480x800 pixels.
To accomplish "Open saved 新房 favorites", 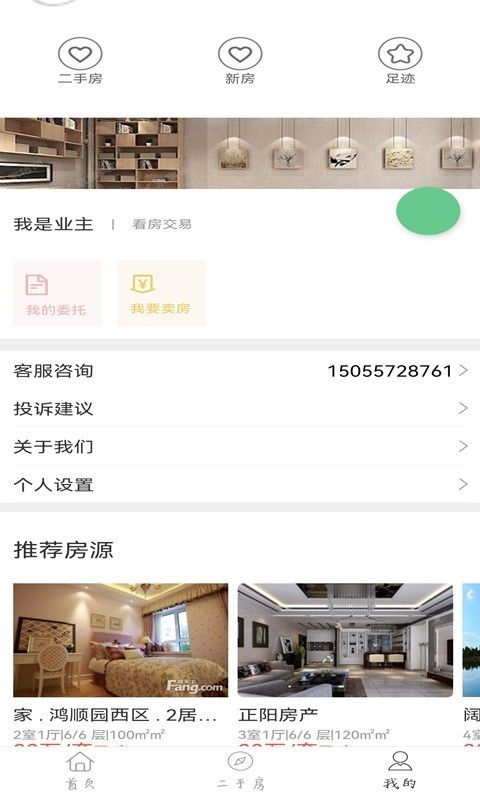I will 240,61.
